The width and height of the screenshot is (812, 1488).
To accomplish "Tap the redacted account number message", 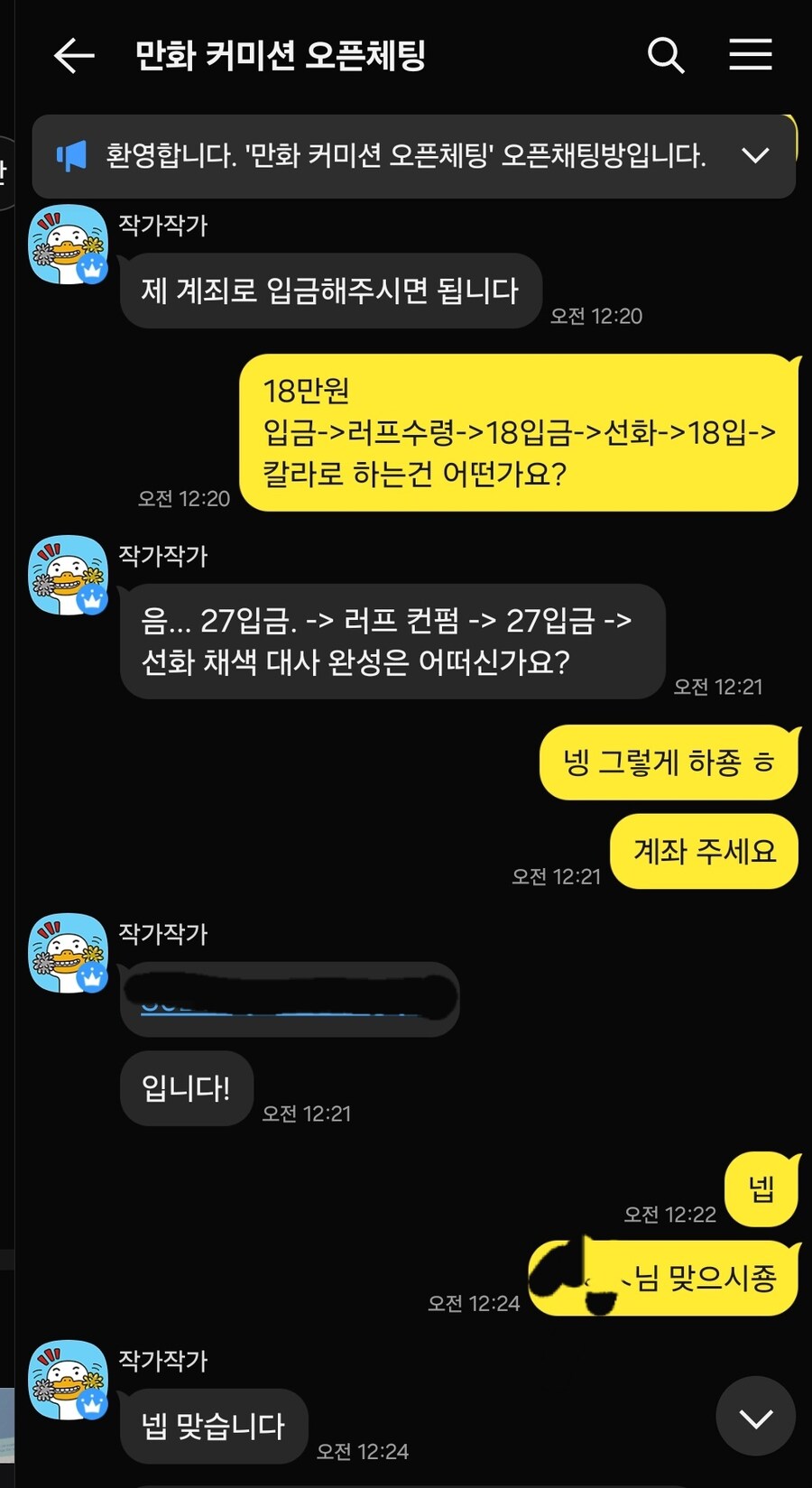I will 289,997.
